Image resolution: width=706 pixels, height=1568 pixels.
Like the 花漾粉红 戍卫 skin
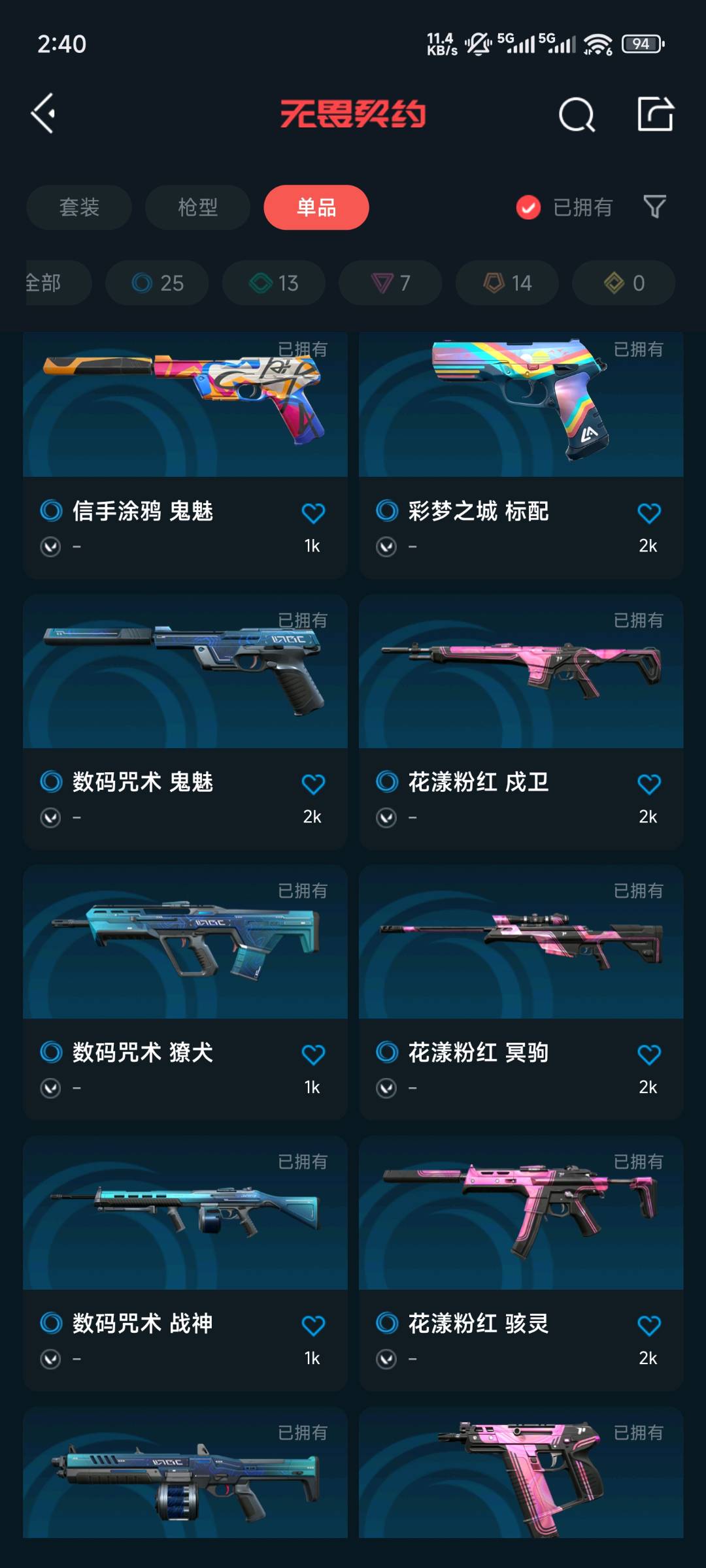click(648, 784)
